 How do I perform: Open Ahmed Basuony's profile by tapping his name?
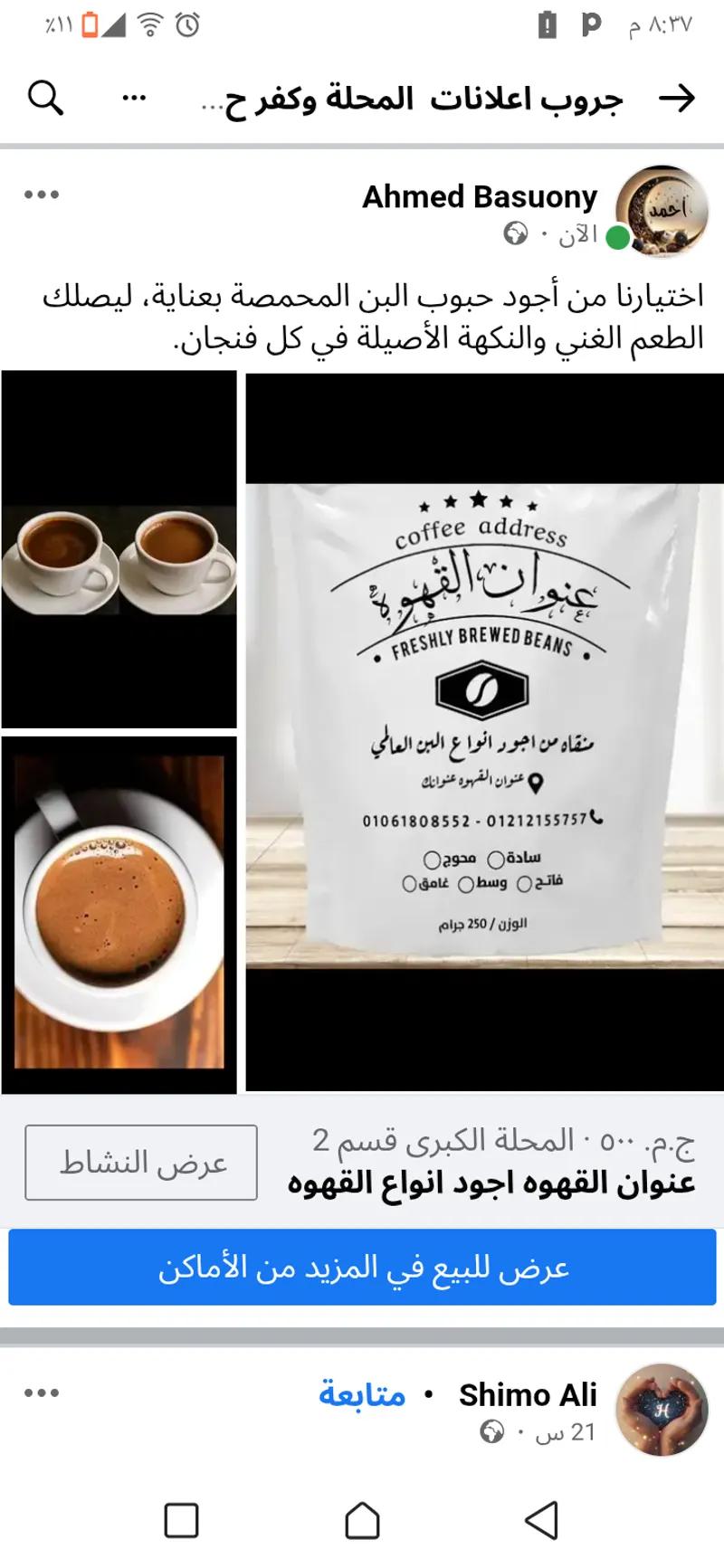478,196
